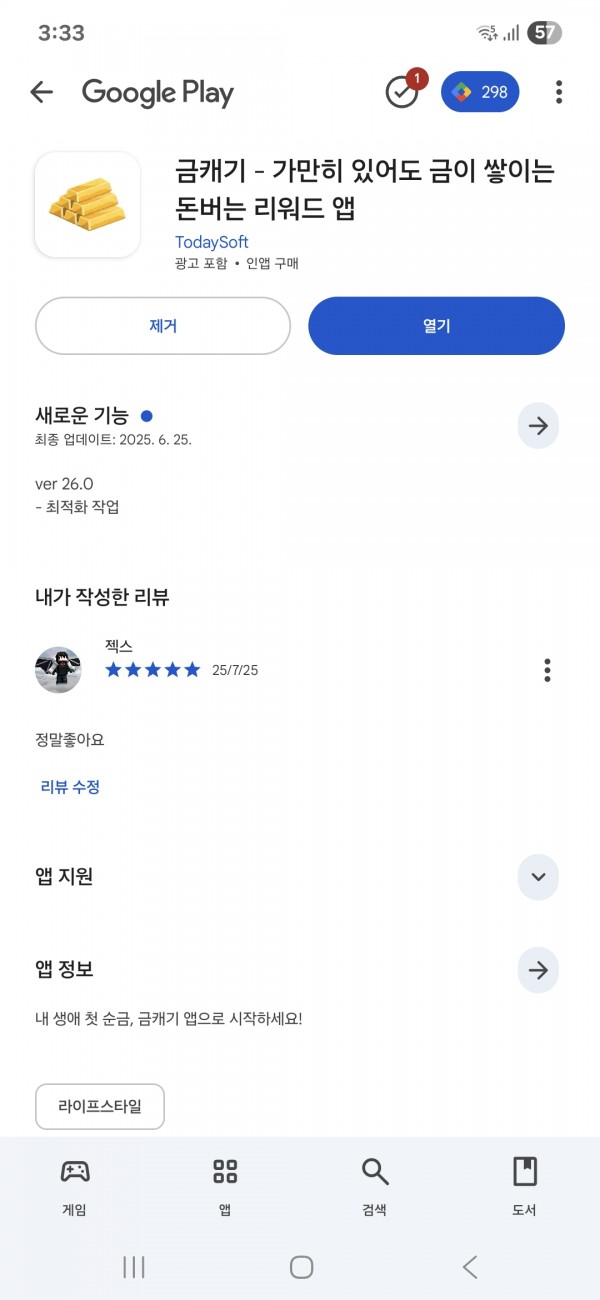Expand the 앱 지원 section

[538, 877]
